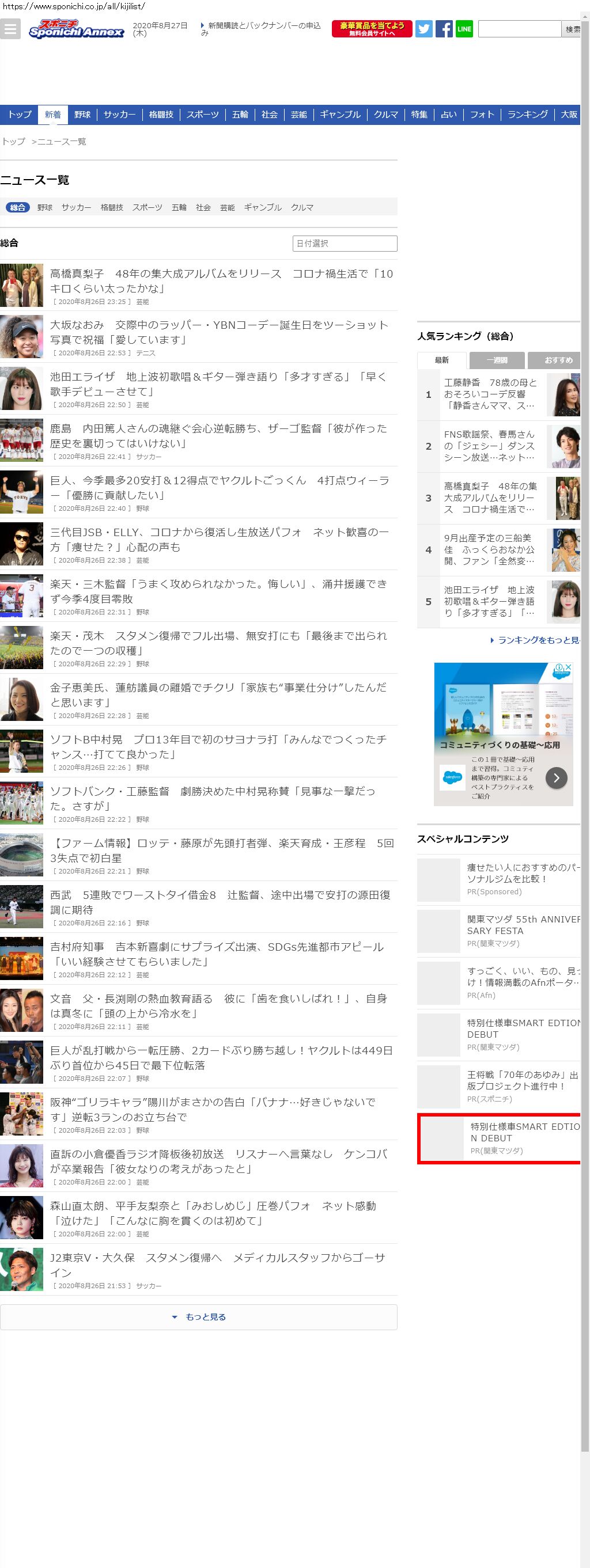This screenshot has width=590, height=1568.
Task: Open the 豪華賞品を当てよう member banner
Action: pos(372,29)
